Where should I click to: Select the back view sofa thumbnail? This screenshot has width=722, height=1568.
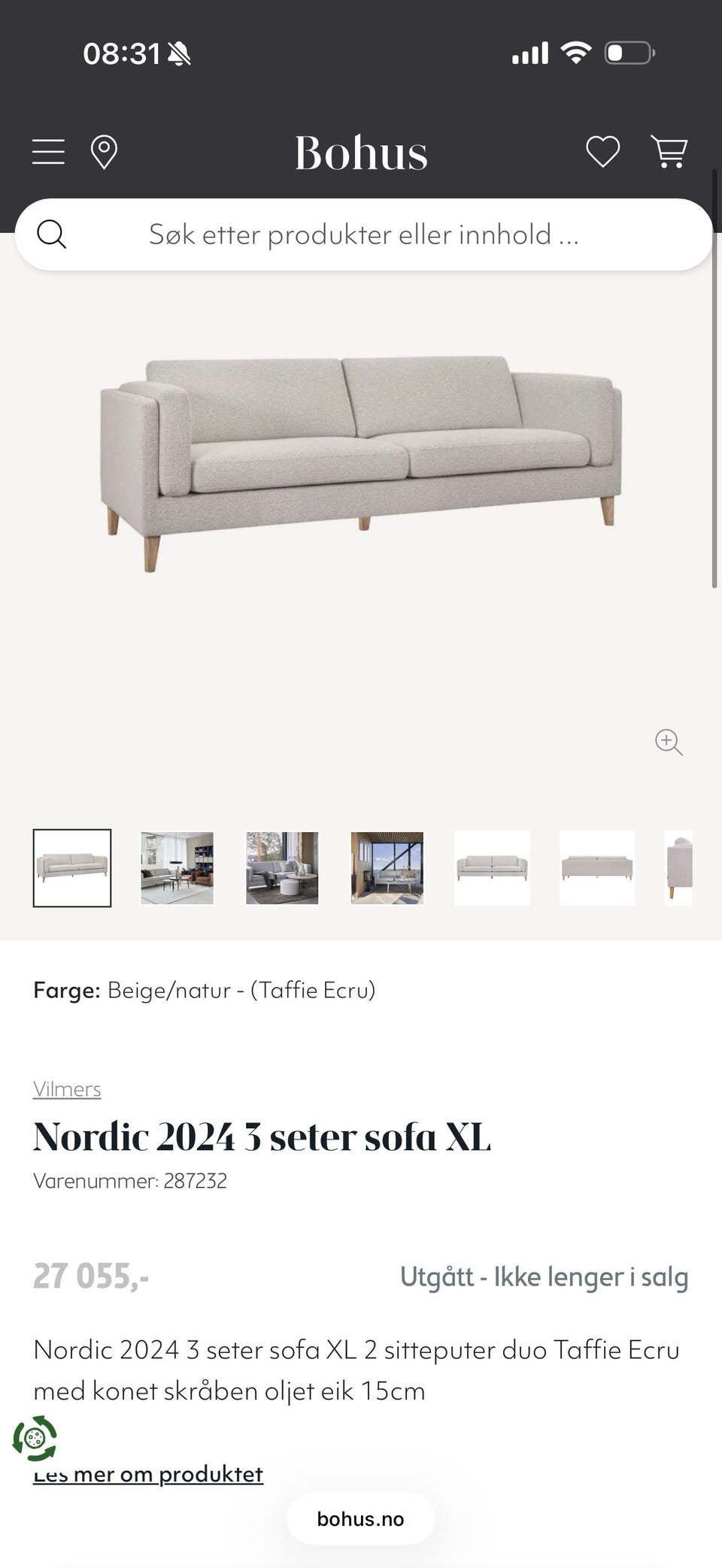point(597,868)
